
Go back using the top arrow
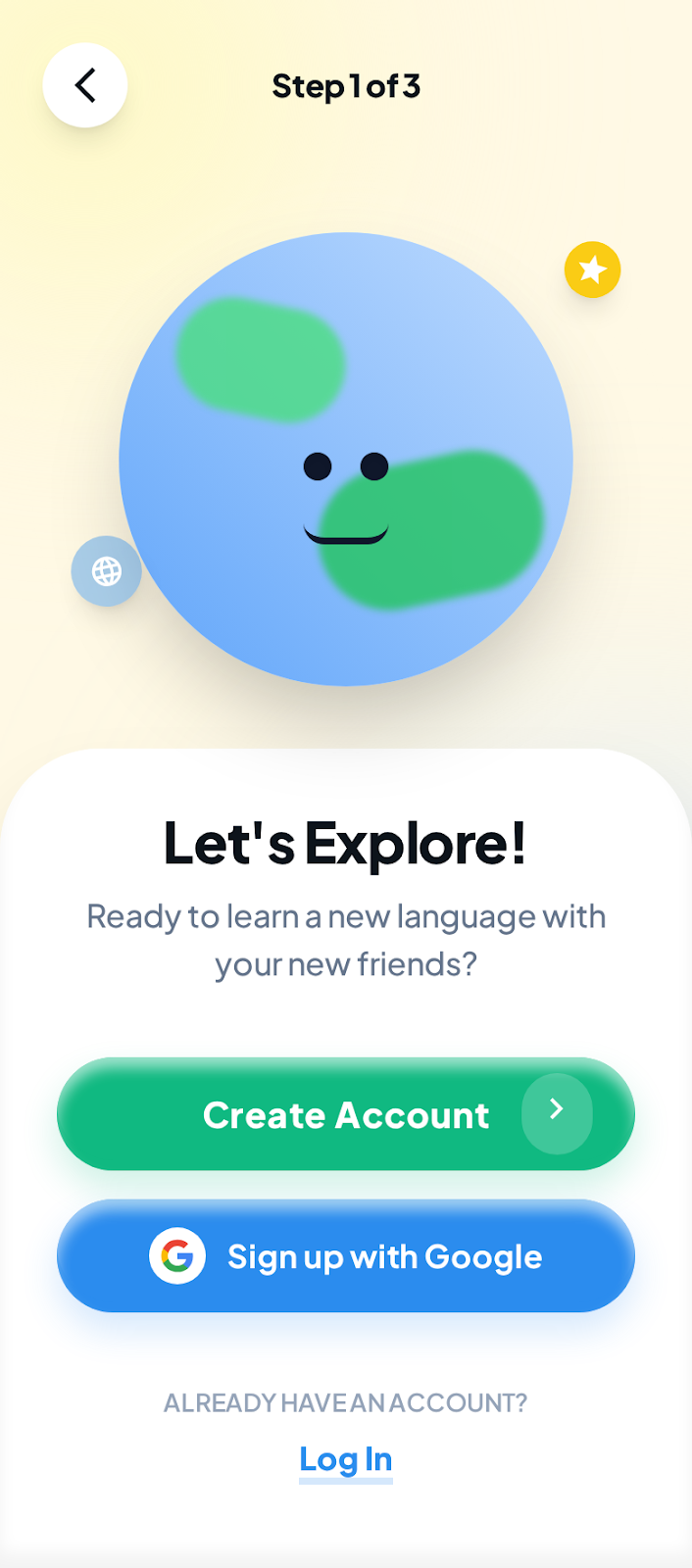tap(85, 85)
